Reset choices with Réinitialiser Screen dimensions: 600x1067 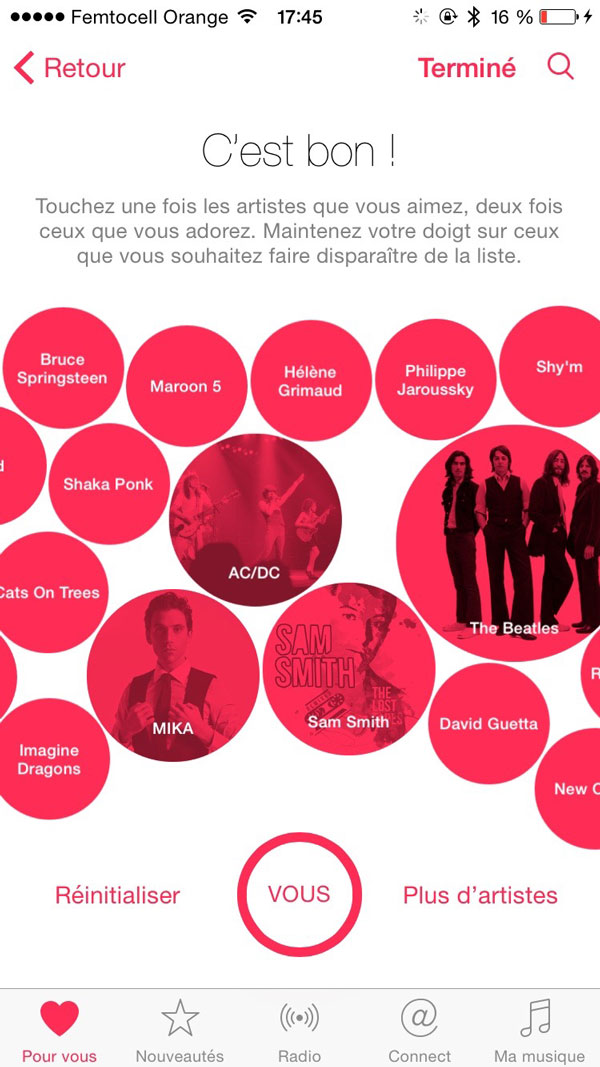(118, 895)
